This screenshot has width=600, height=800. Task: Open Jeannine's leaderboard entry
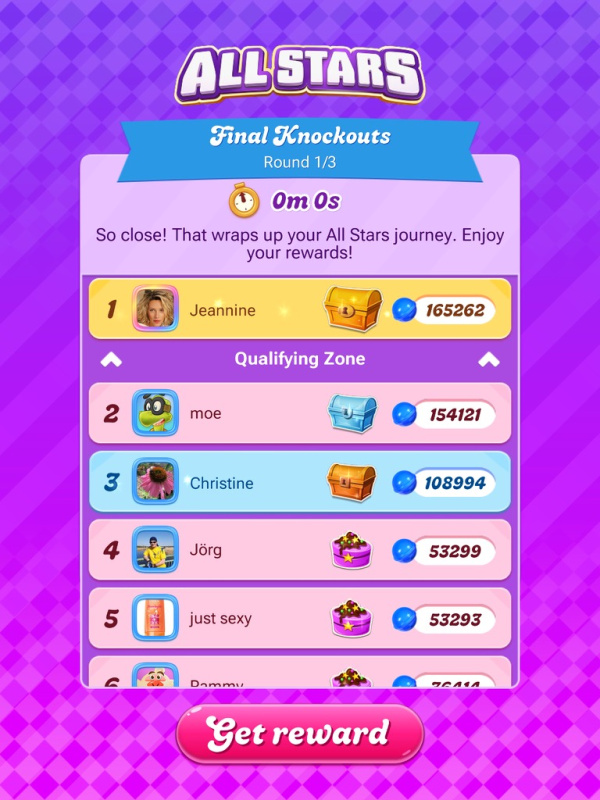(299, 310)
